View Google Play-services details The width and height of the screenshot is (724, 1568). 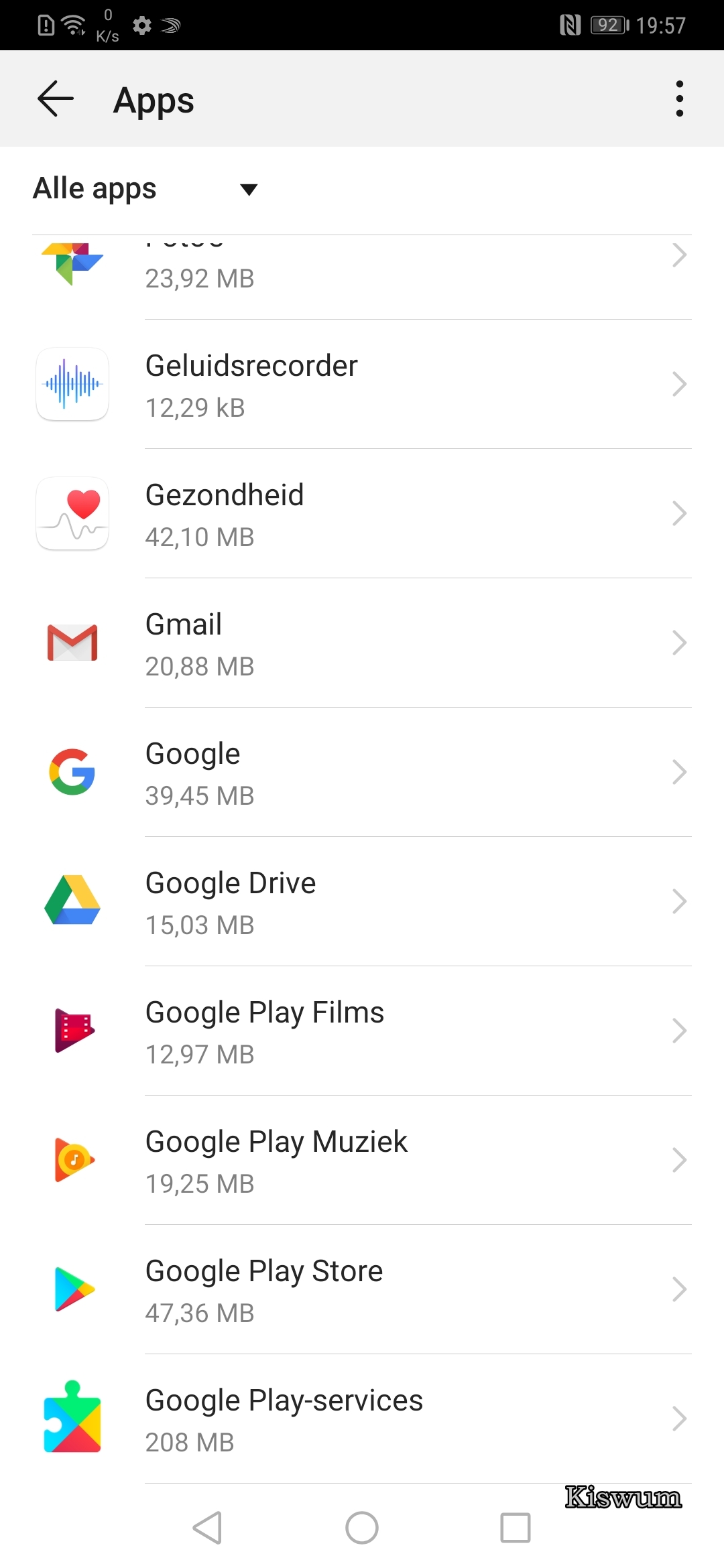pyautogui.click(x=362, y=1419)
